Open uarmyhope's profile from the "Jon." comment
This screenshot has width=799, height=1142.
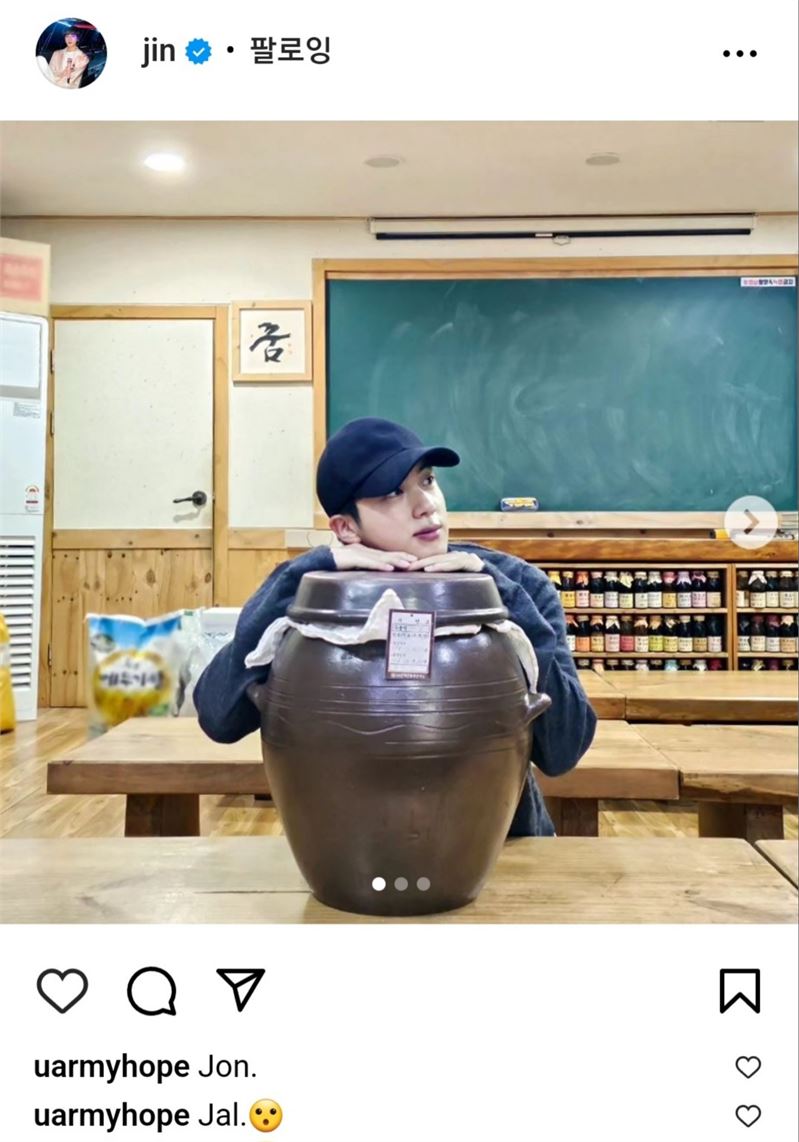[111, 1067]
